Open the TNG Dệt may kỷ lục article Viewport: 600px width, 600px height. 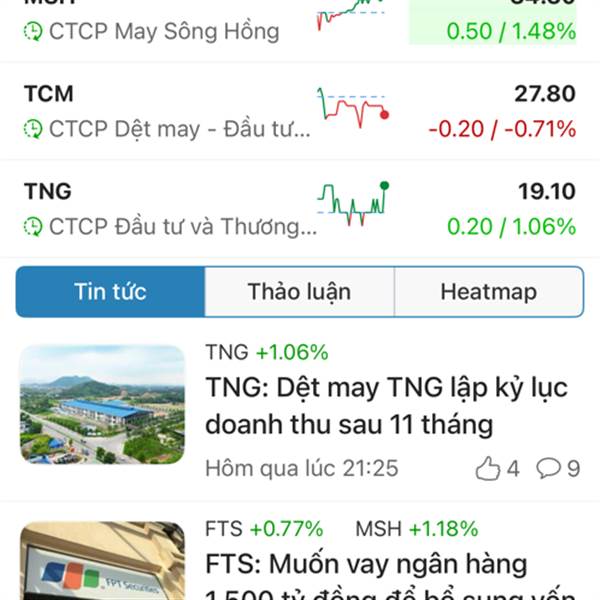coord(348,406)
